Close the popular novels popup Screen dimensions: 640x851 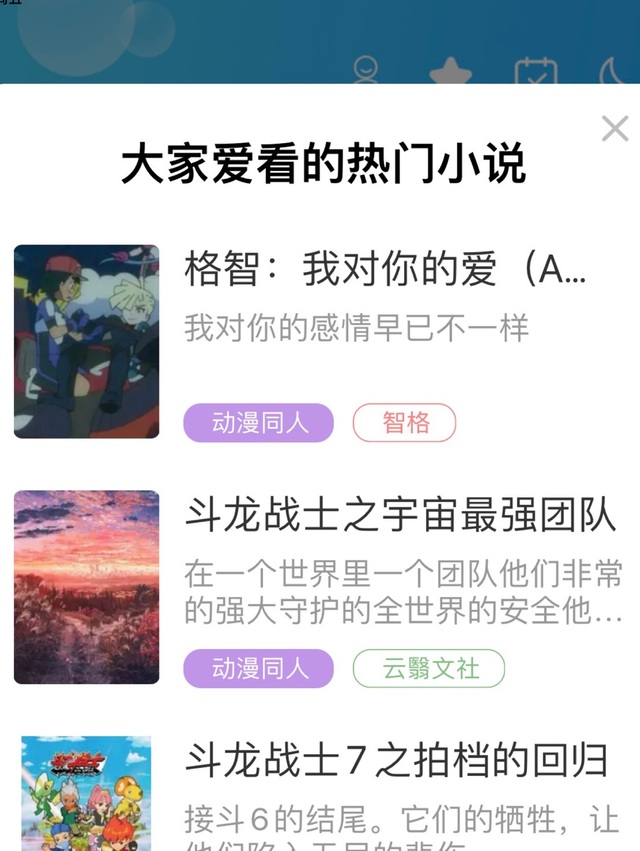pyautogui.click(x=615, y=129)
